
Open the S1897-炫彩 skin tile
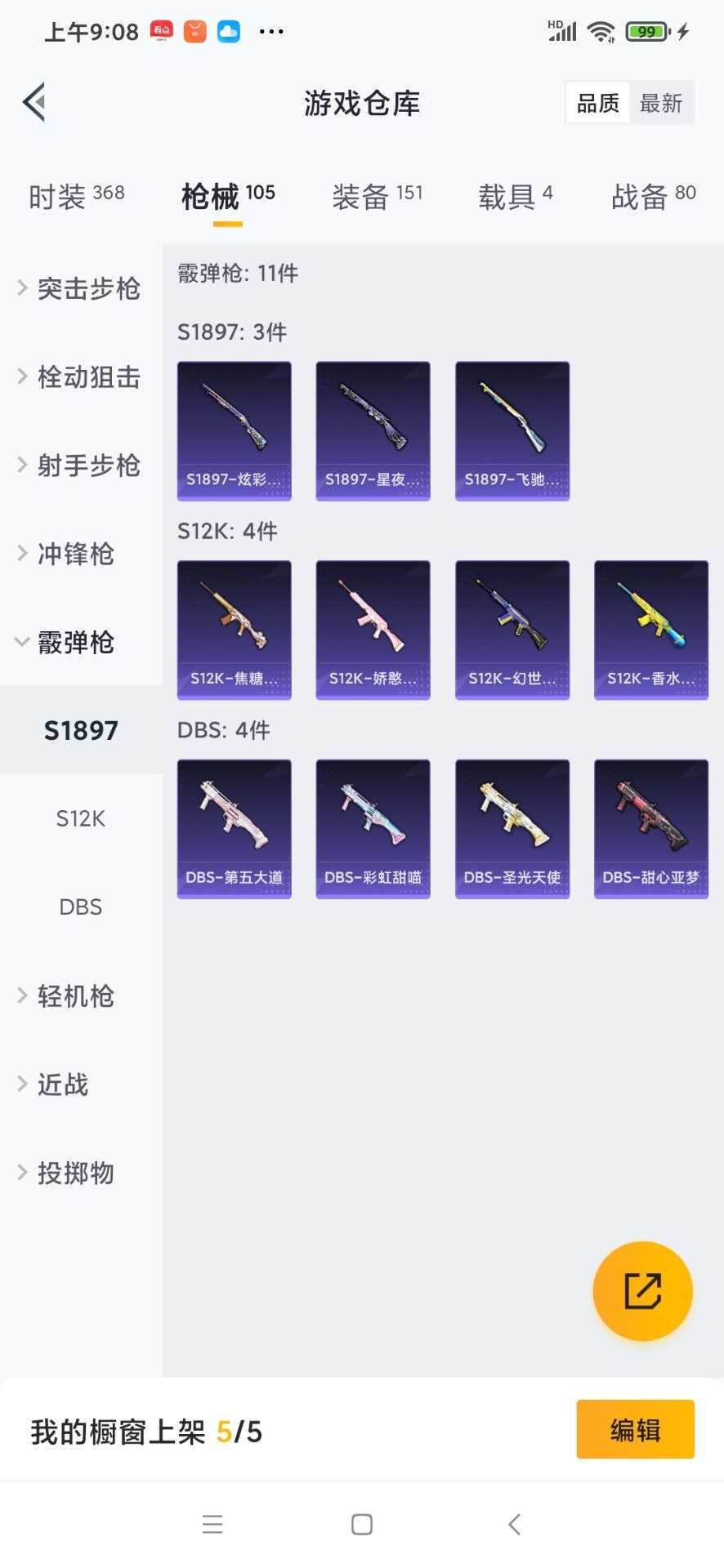234,430
